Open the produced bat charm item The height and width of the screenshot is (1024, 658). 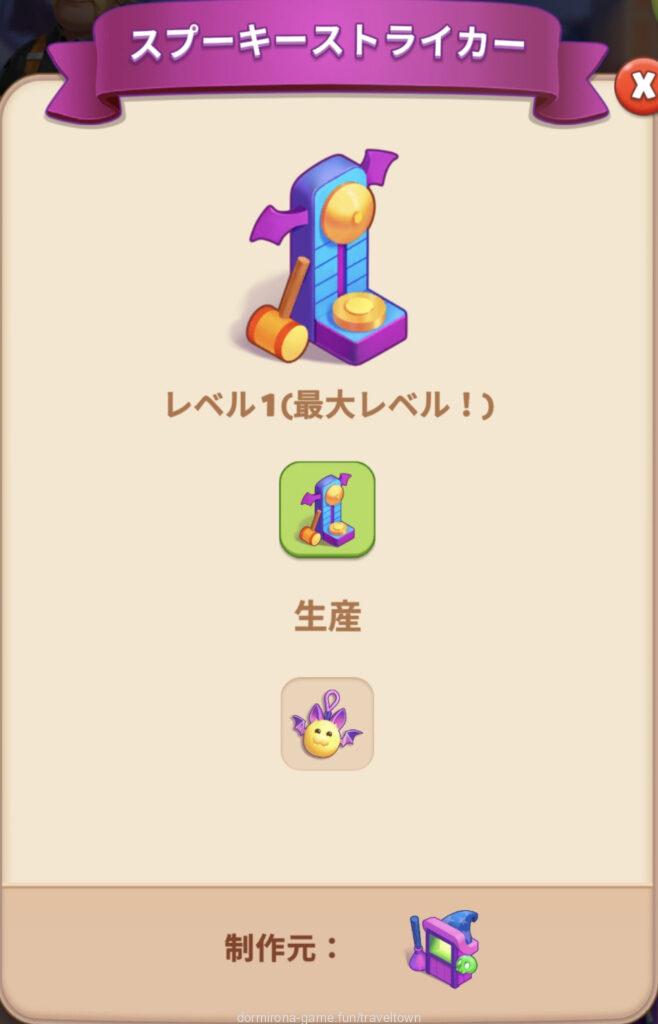327,724
